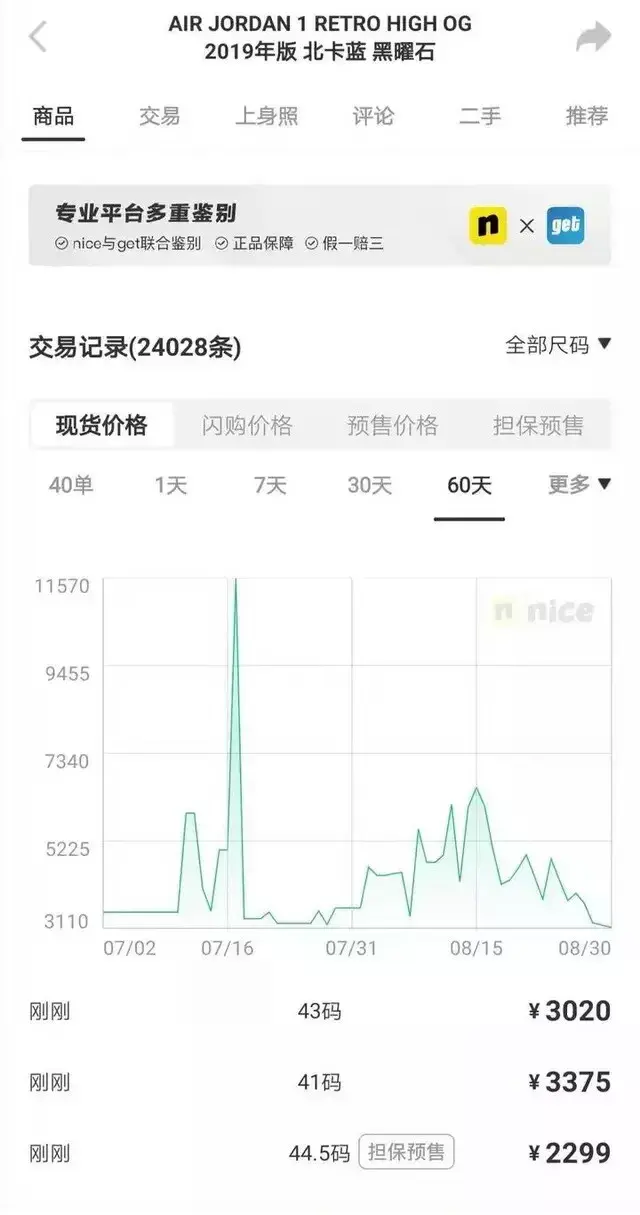Switch to the 交易 tab
The image size is (640, 1215).
click(160, 116)
